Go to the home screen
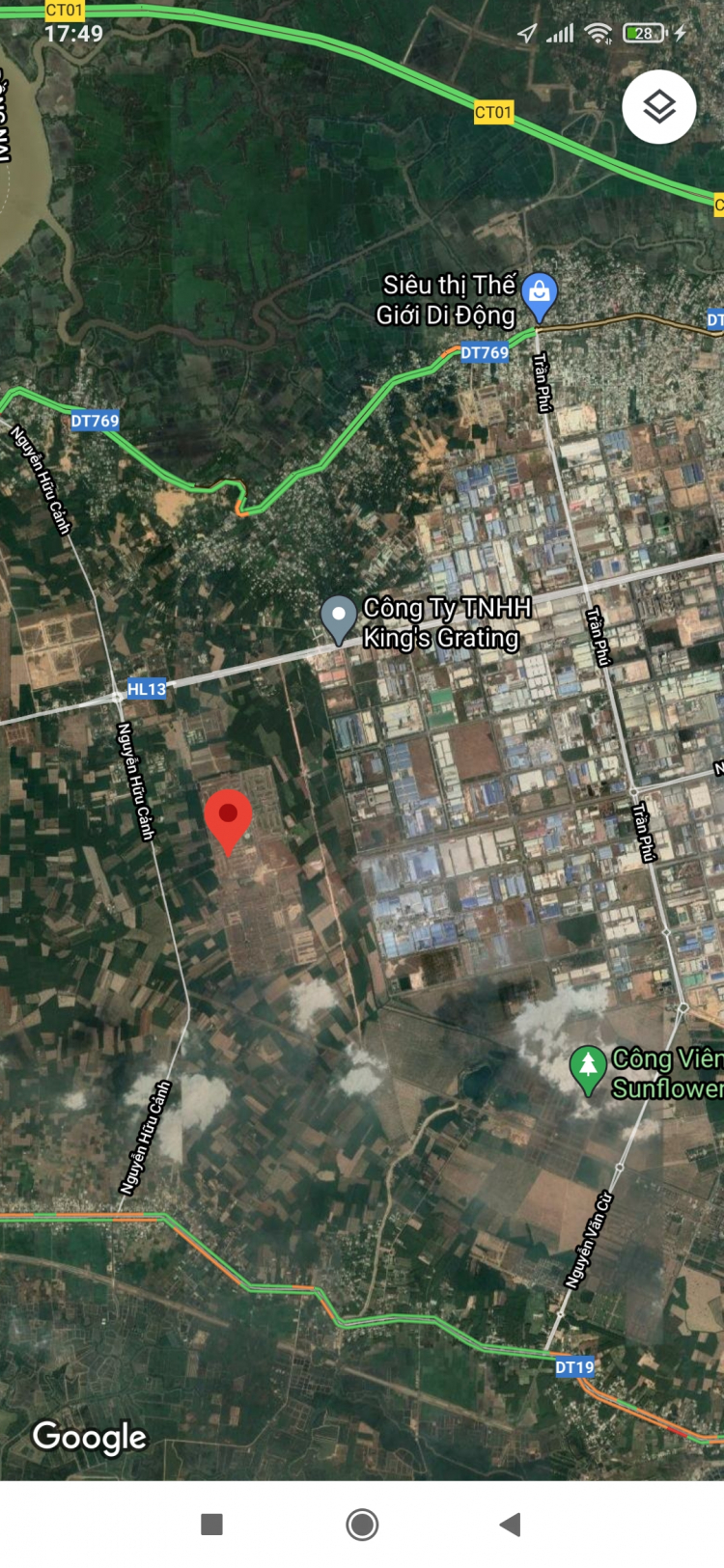The width and height of the screenshot is (724, 1568). pos(362,1525)
